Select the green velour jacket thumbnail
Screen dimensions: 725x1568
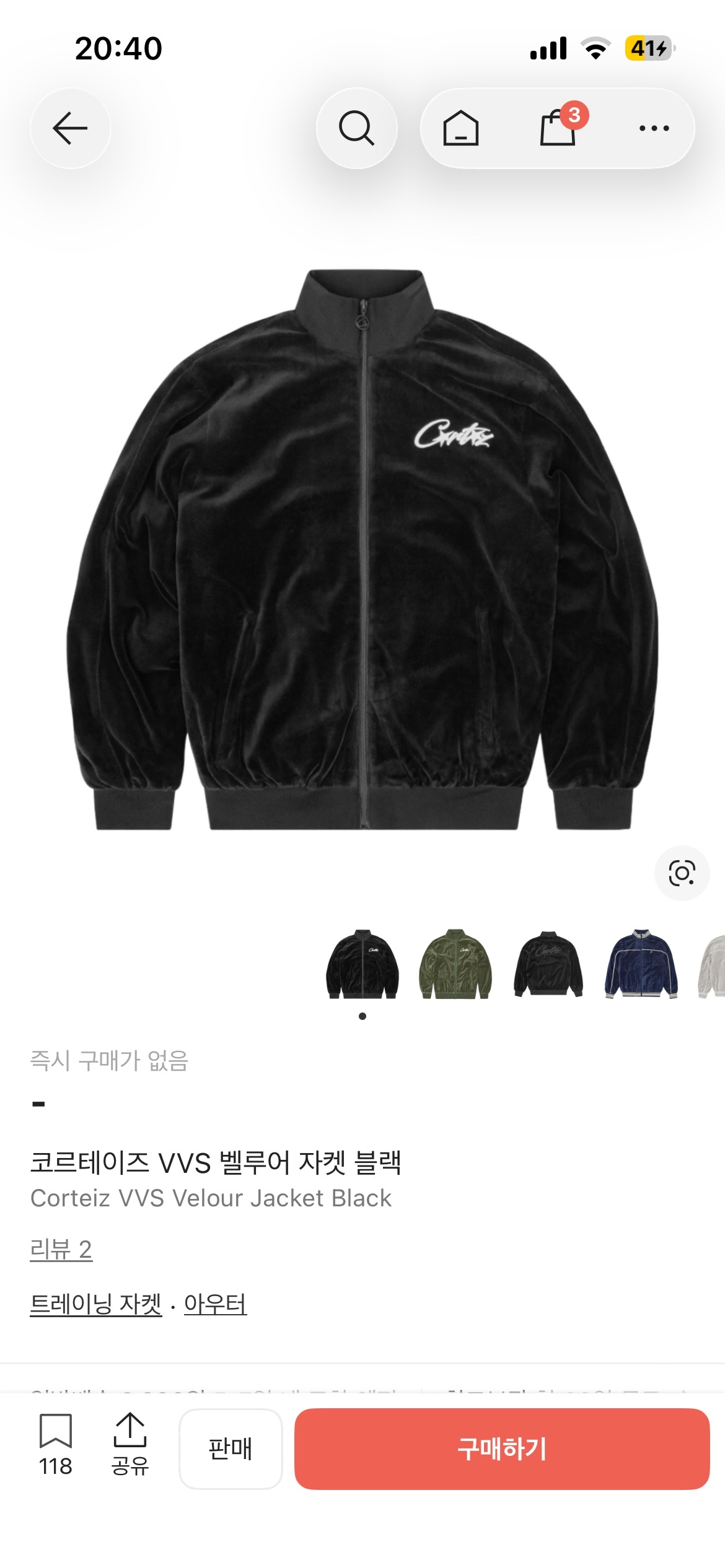455,964
